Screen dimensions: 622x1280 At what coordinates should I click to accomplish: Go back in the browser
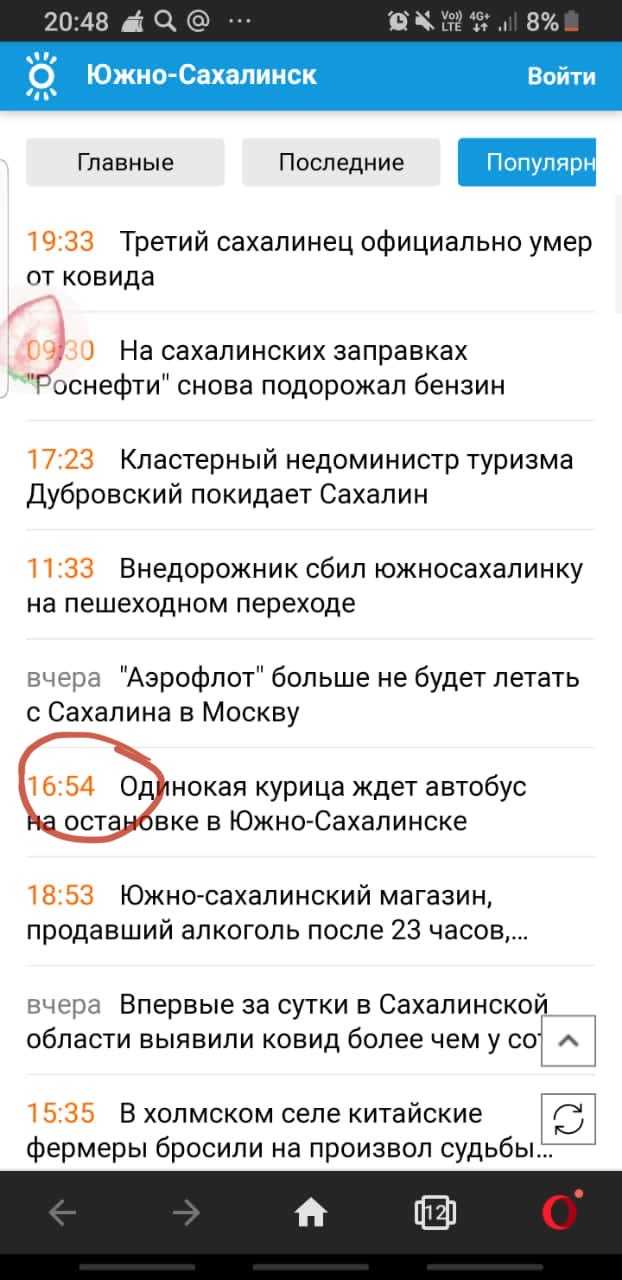[x=62, y=1213]
